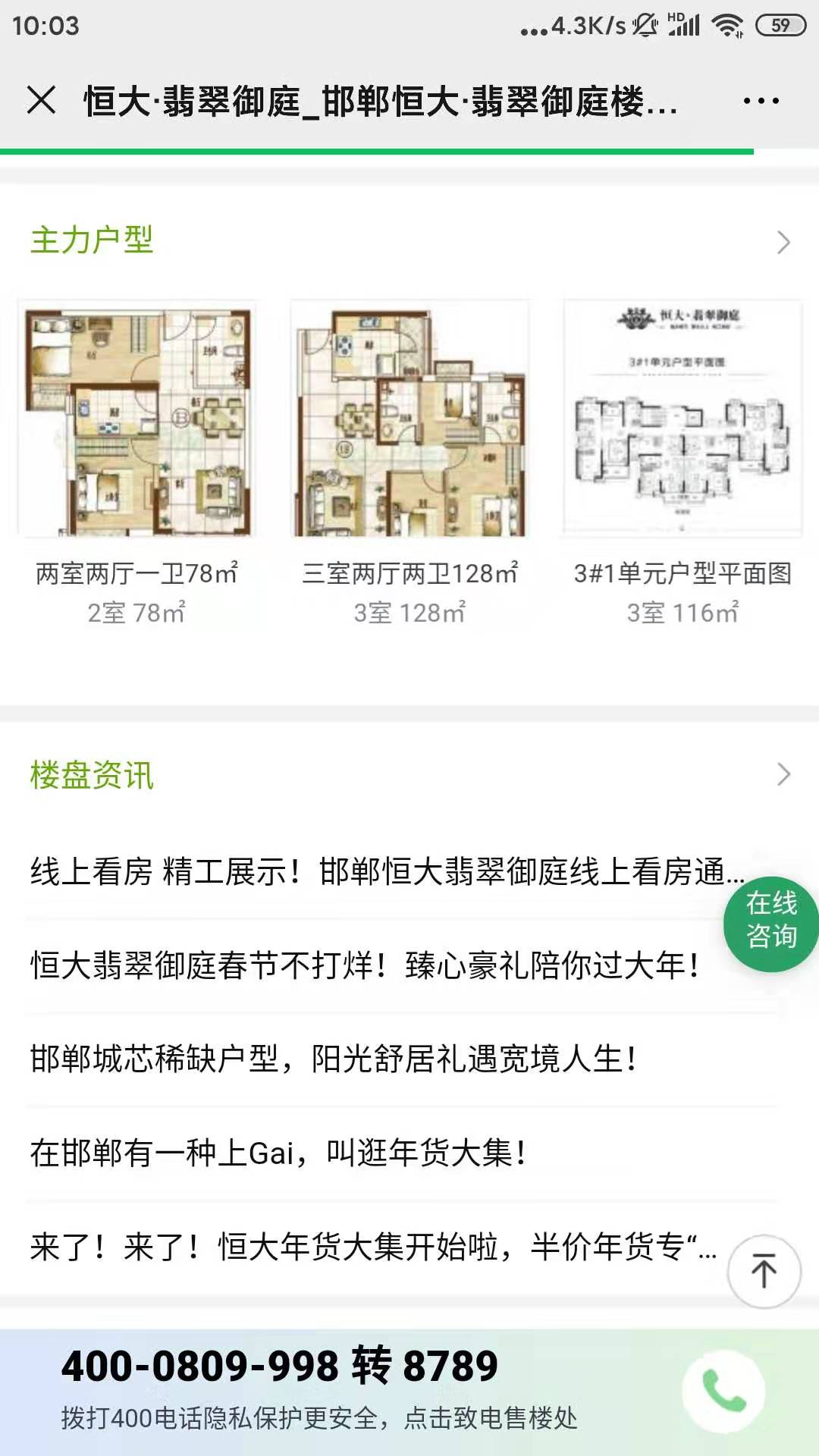Expand the 主力户型 section
This screenshot has height=1456, width=819.
tap(783, 242)
